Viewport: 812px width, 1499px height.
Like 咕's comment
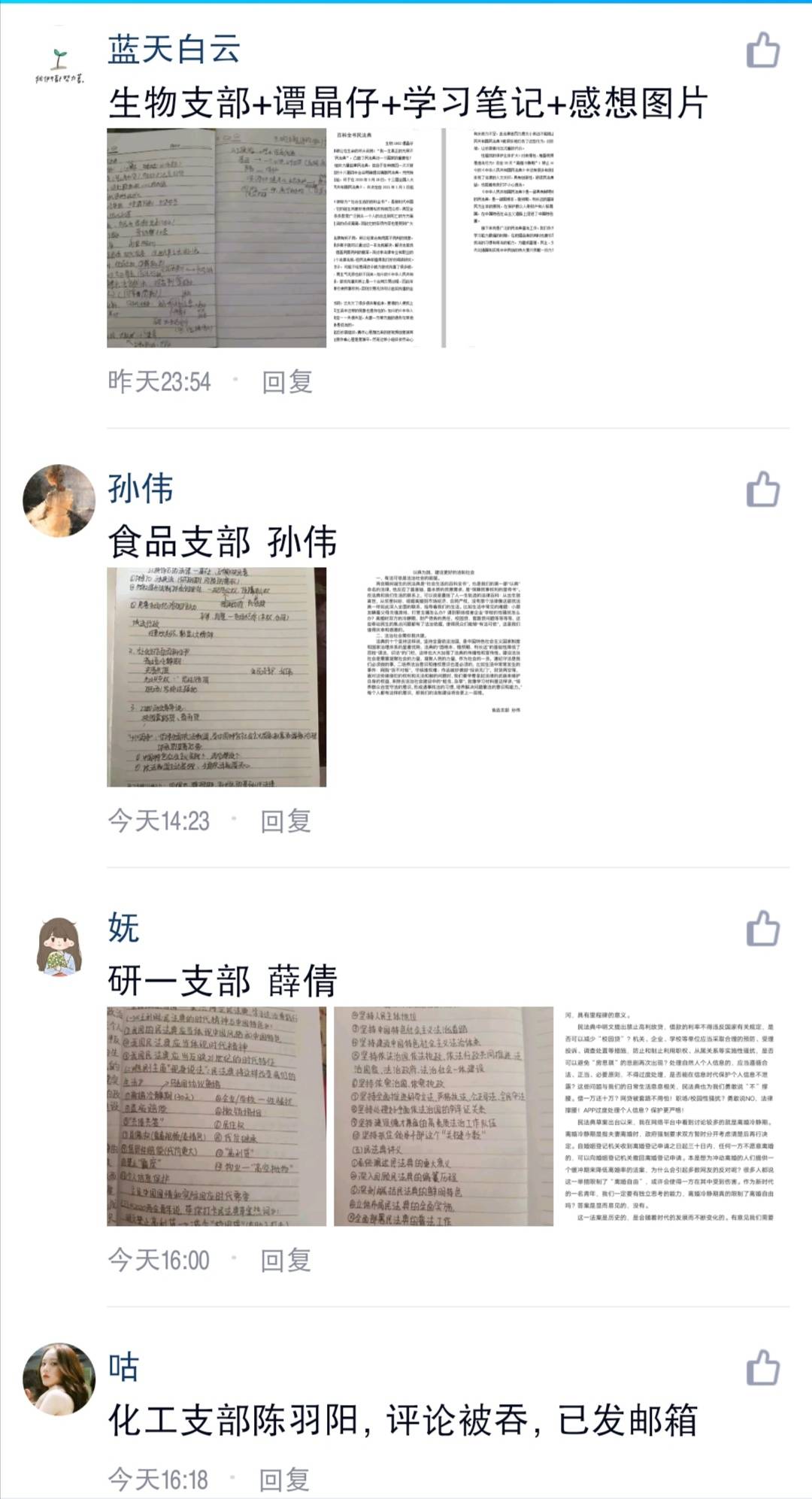tap(762, 1367)
